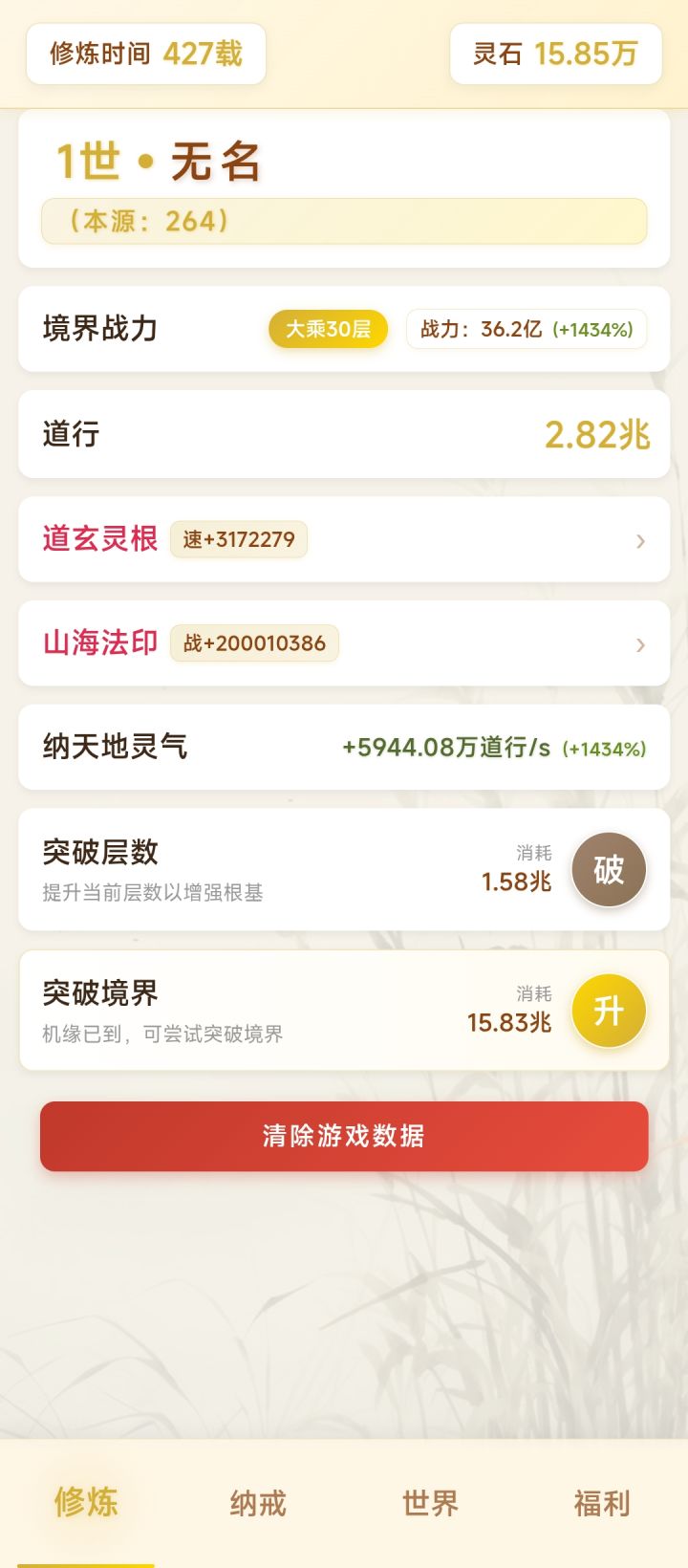Screen dimensions: 688x1568
Task: Tap the 福利 benefits icon at bottom right
Action: click(600, 1503)
